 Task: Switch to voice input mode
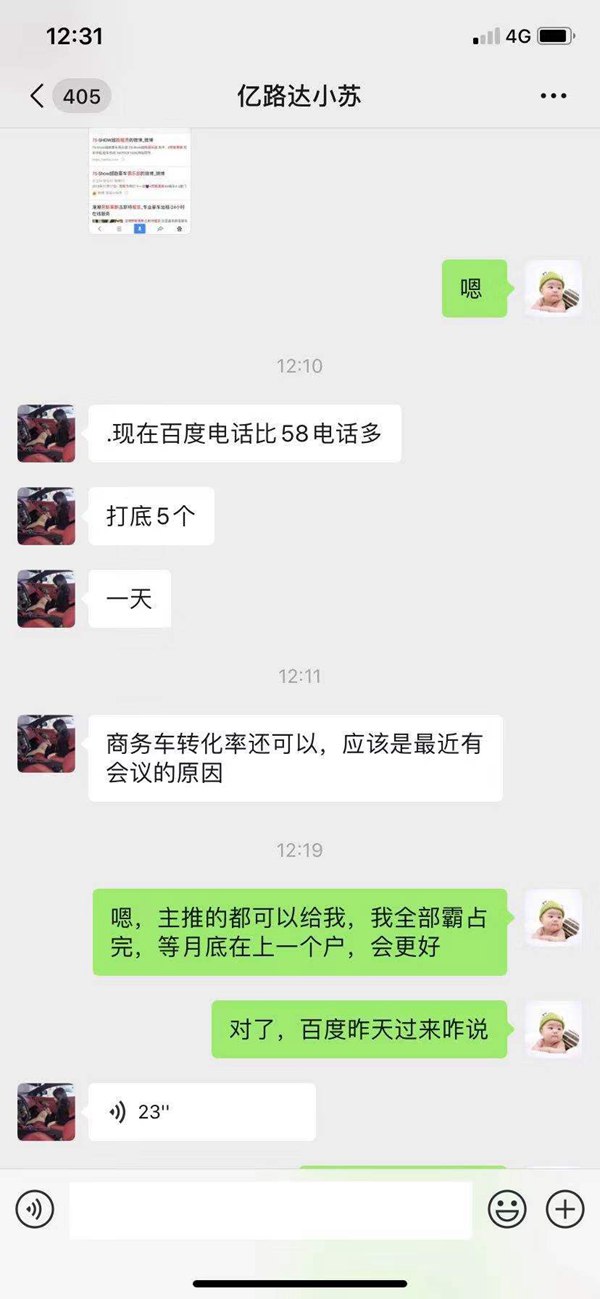click(x=35, y=1210)
